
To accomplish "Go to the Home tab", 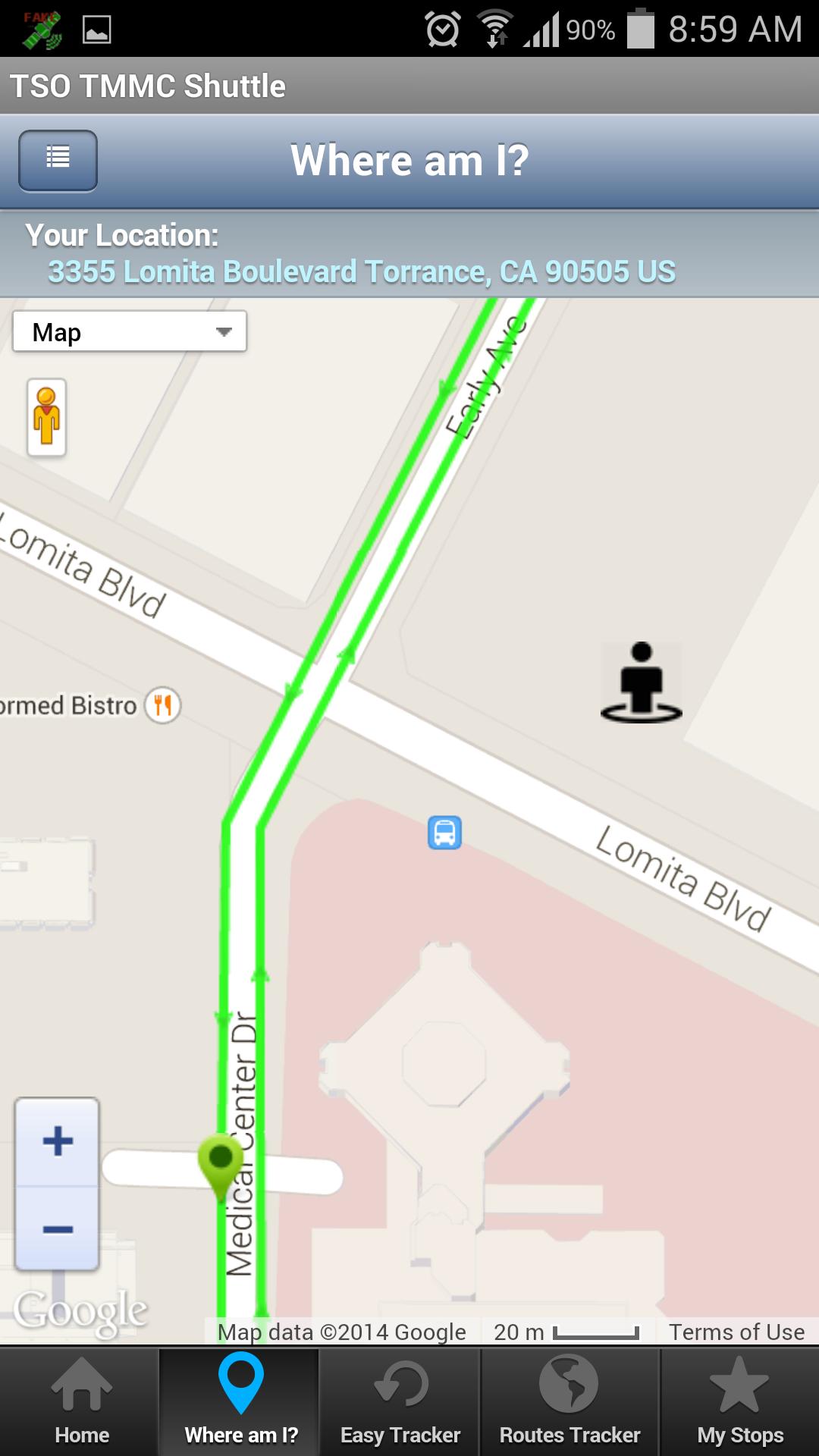I will coord(81,1401).
